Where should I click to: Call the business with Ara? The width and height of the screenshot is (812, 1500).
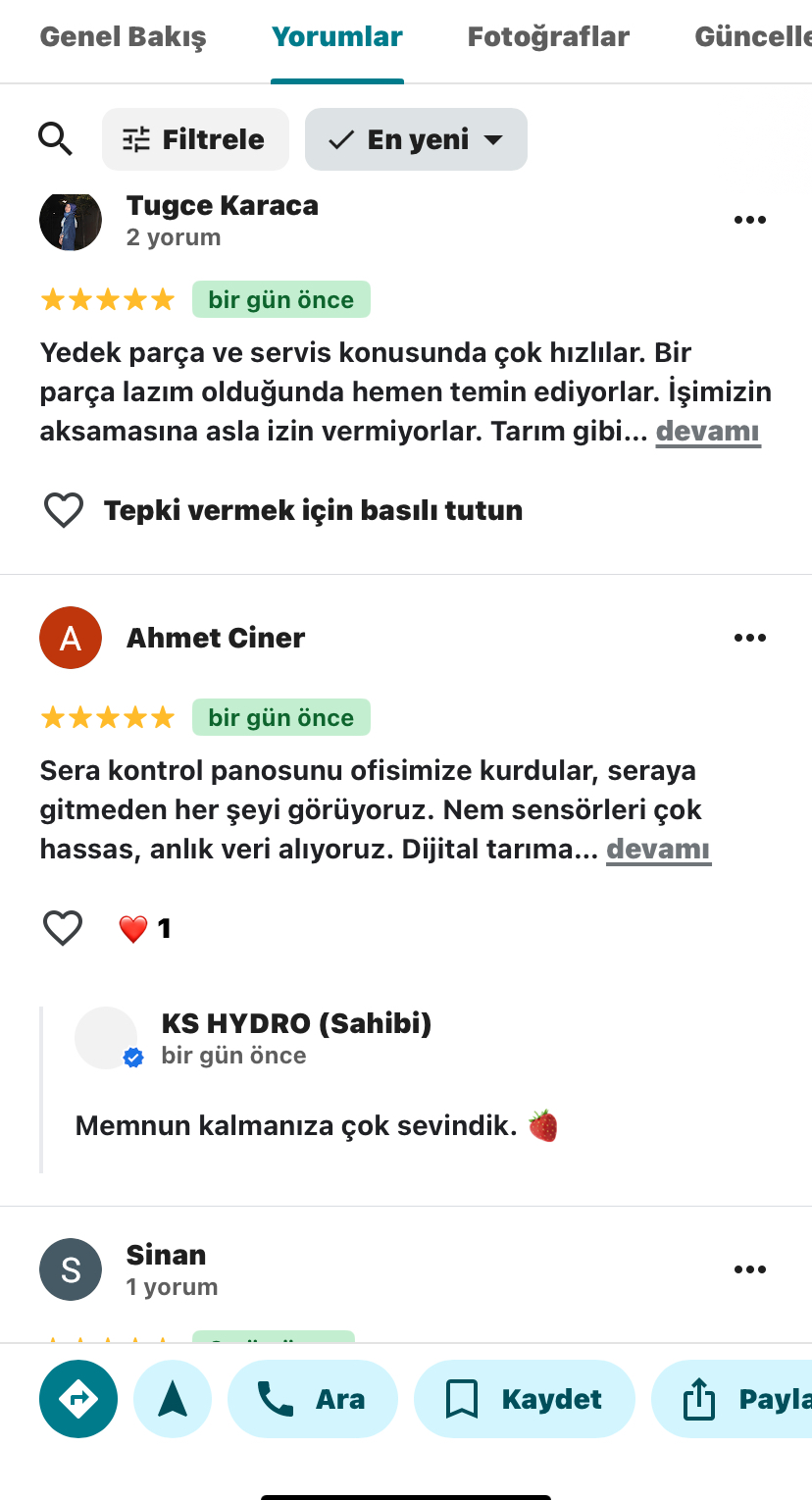313,1399
